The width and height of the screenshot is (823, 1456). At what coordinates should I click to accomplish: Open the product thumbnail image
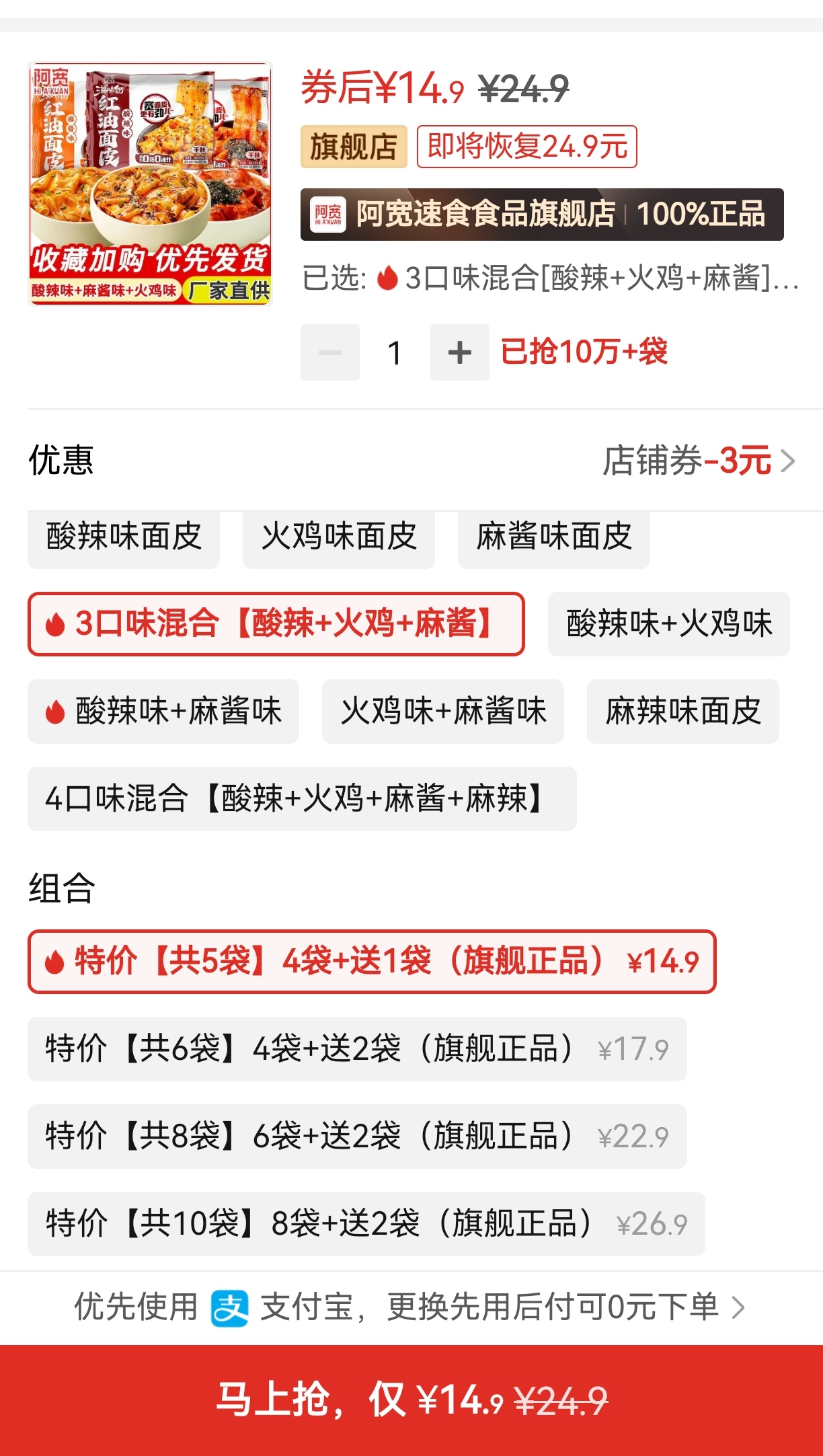point(149,184)
